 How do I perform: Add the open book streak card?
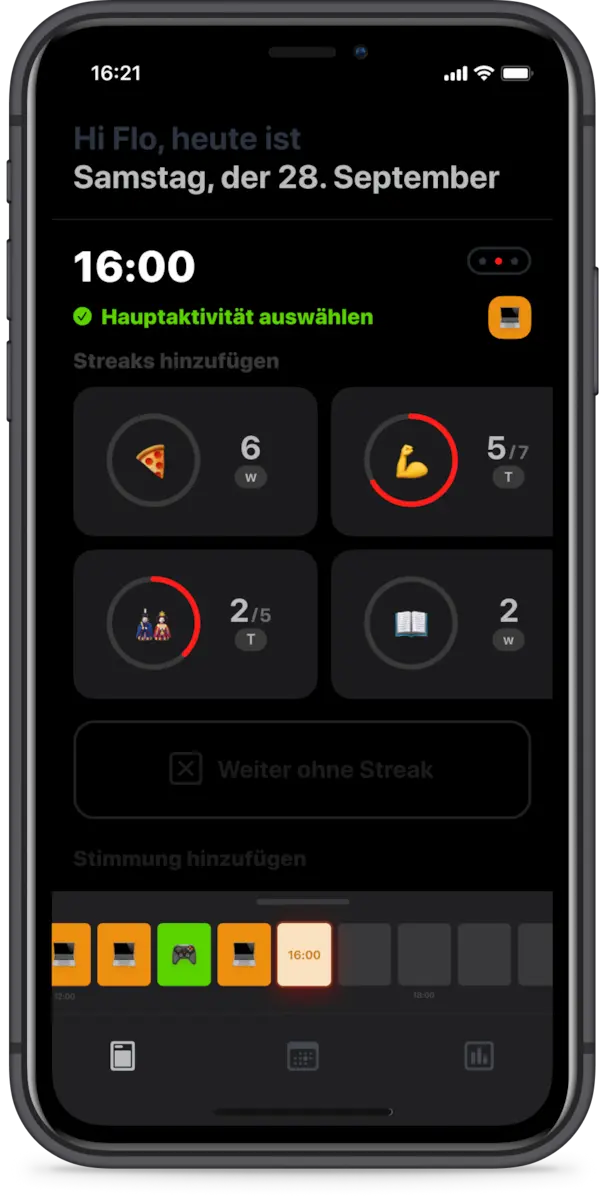[x=442, y=623]
